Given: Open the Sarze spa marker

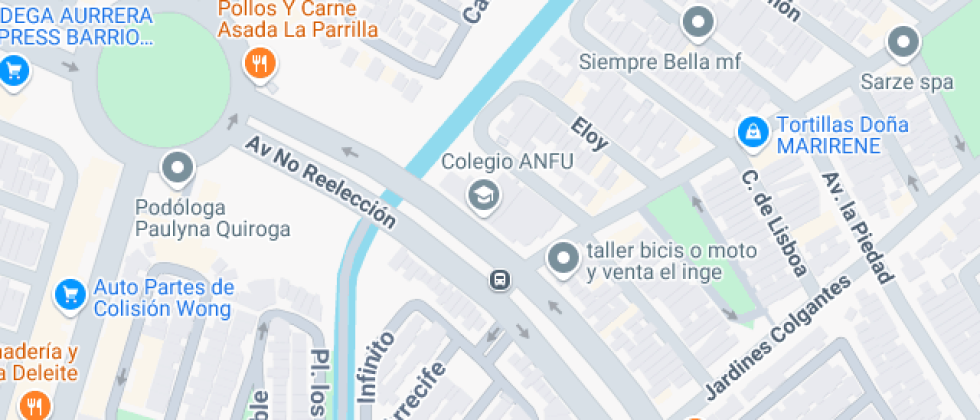Looking at the screenshot, I should [x=904, y=42].
